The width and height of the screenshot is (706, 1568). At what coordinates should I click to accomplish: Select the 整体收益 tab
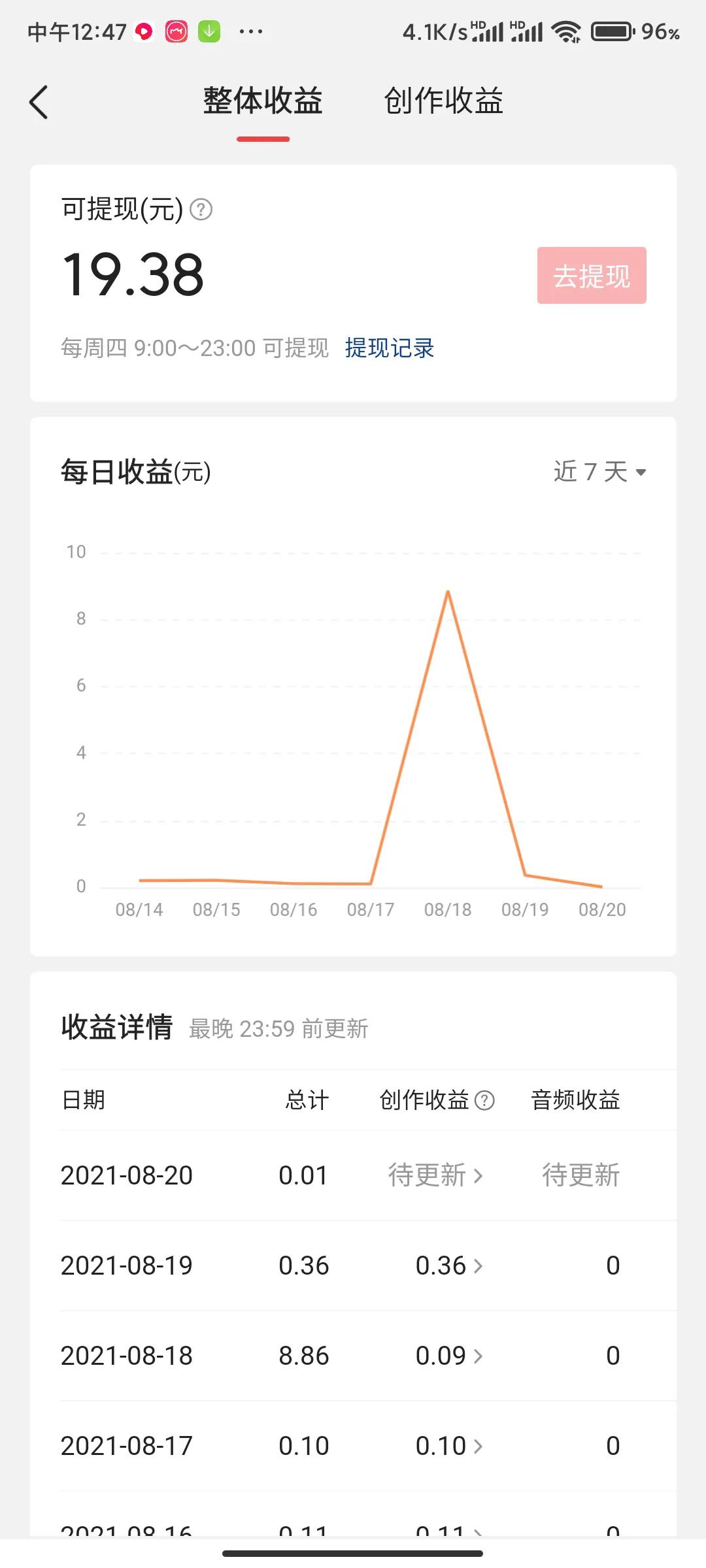pyautogui.click(x=263, y=102)
